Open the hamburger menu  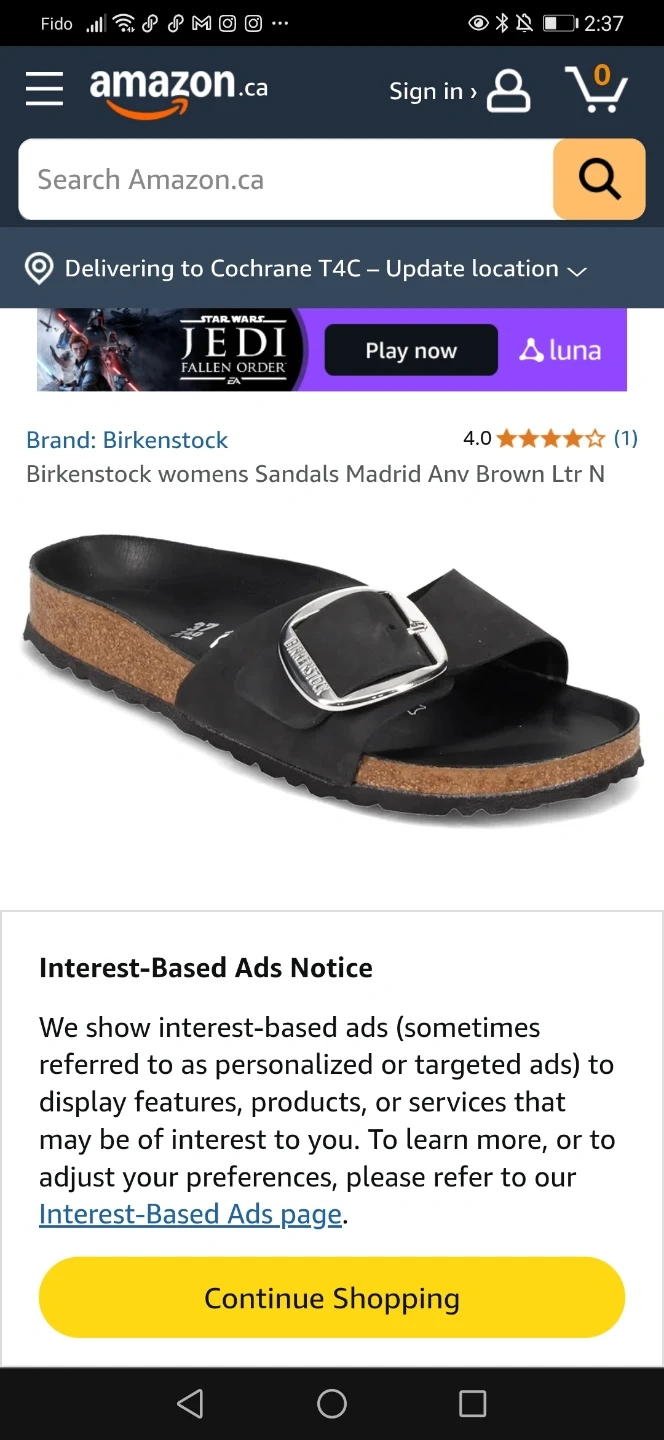(x=44, y=89)
